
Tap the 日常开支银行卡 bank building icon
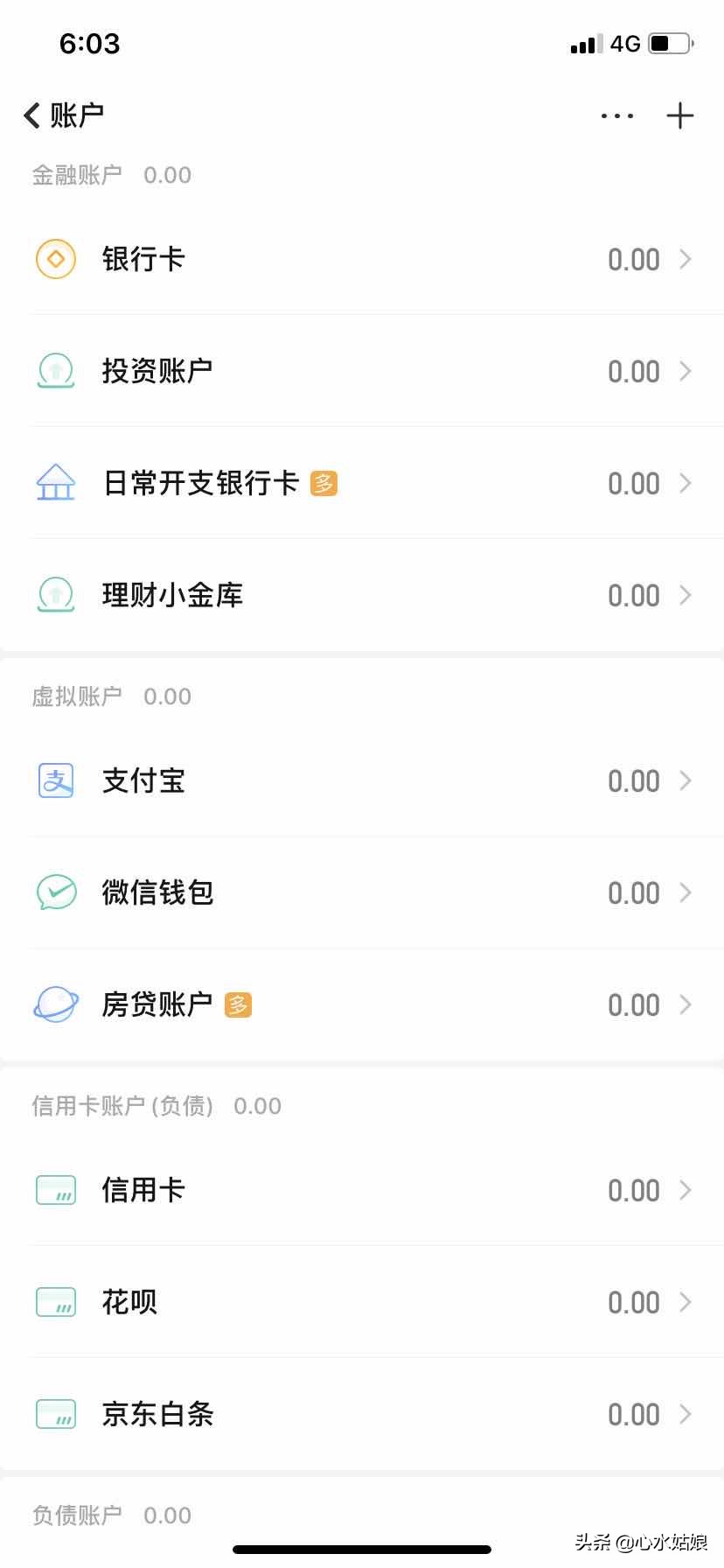55,482
